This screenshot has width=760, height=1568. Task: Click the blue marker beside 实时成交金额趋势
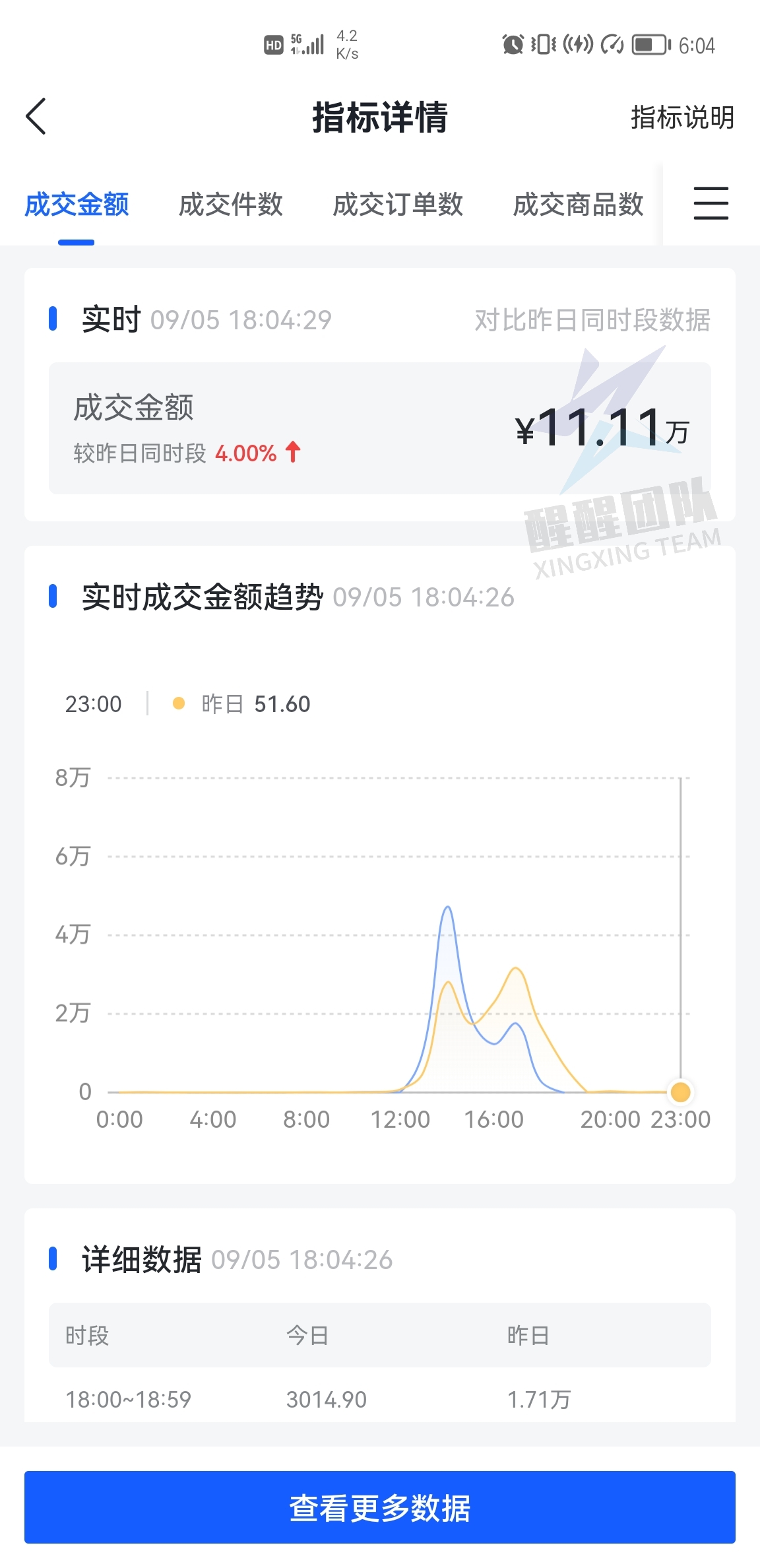[x=53, y=597]
